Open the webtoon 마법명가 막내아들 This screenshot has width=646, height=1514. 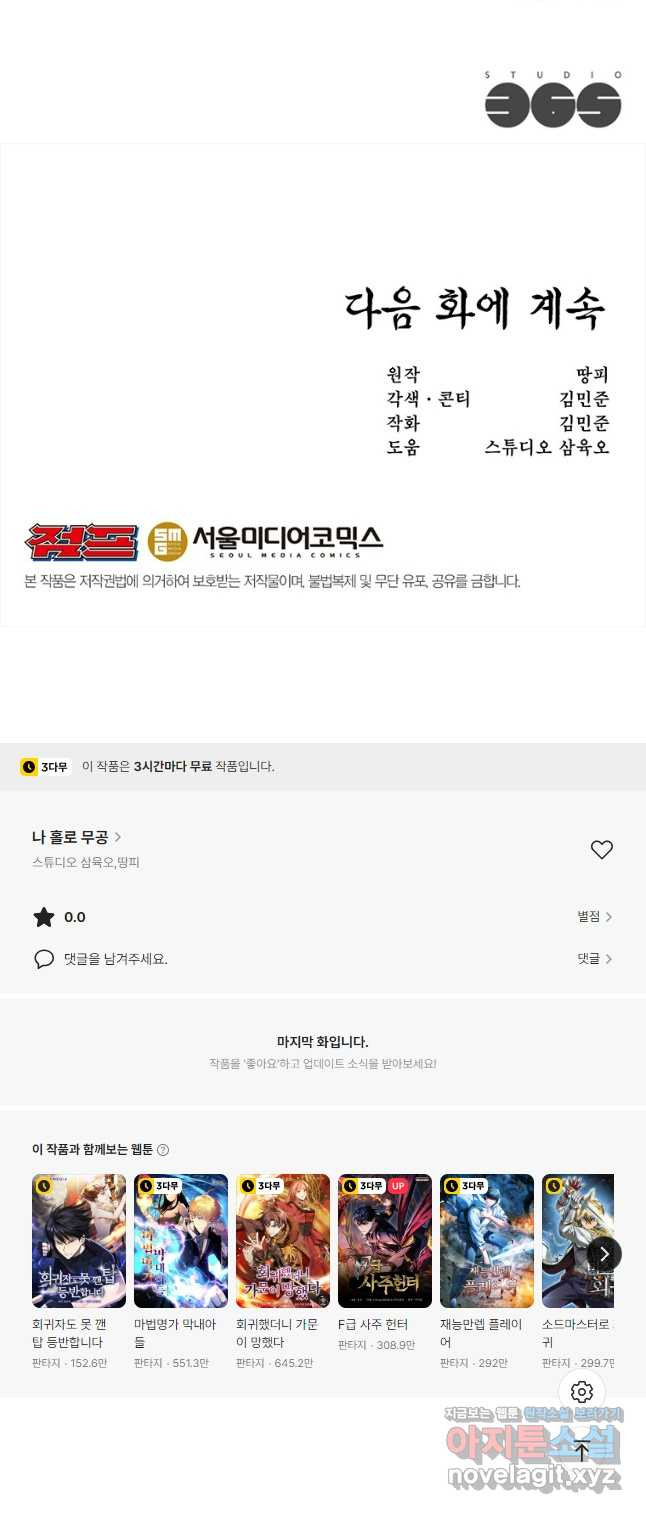pyautogui.click(x=181, y=1241)
